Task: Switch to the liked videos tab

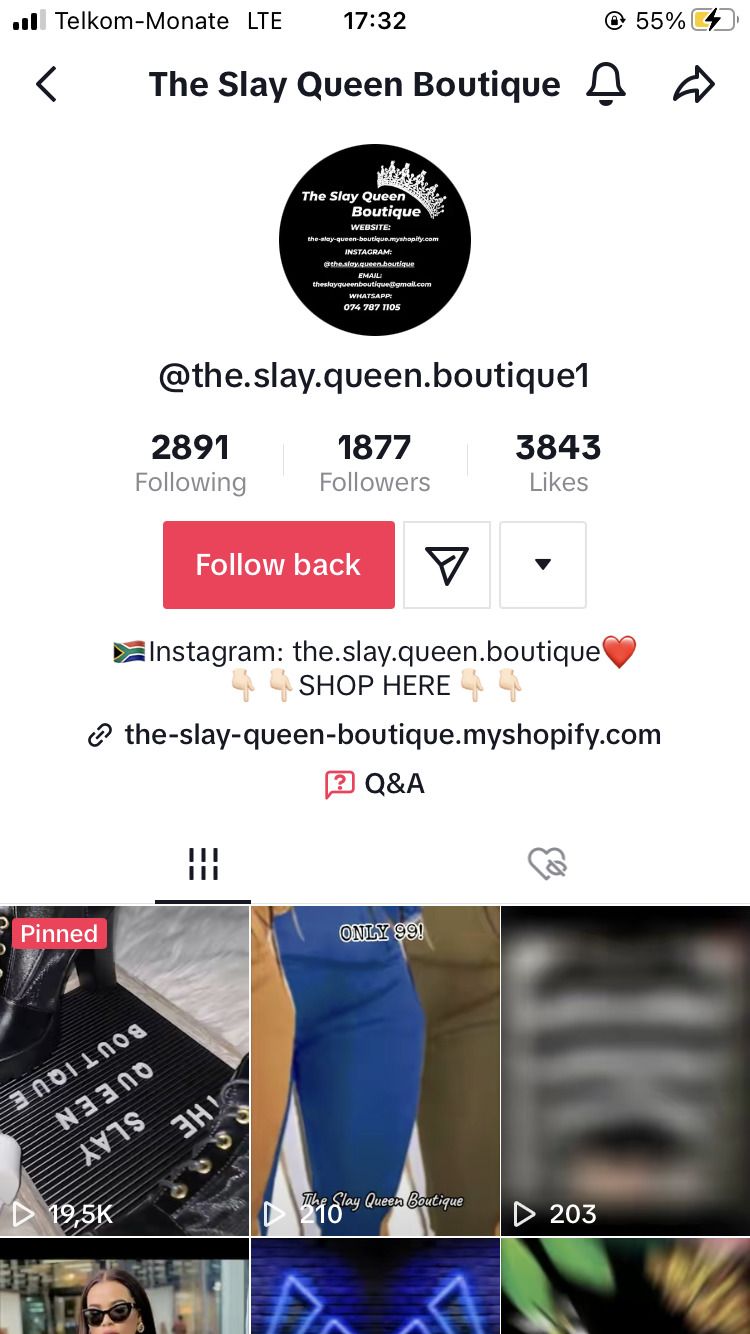Action: (x=547, y=863)
